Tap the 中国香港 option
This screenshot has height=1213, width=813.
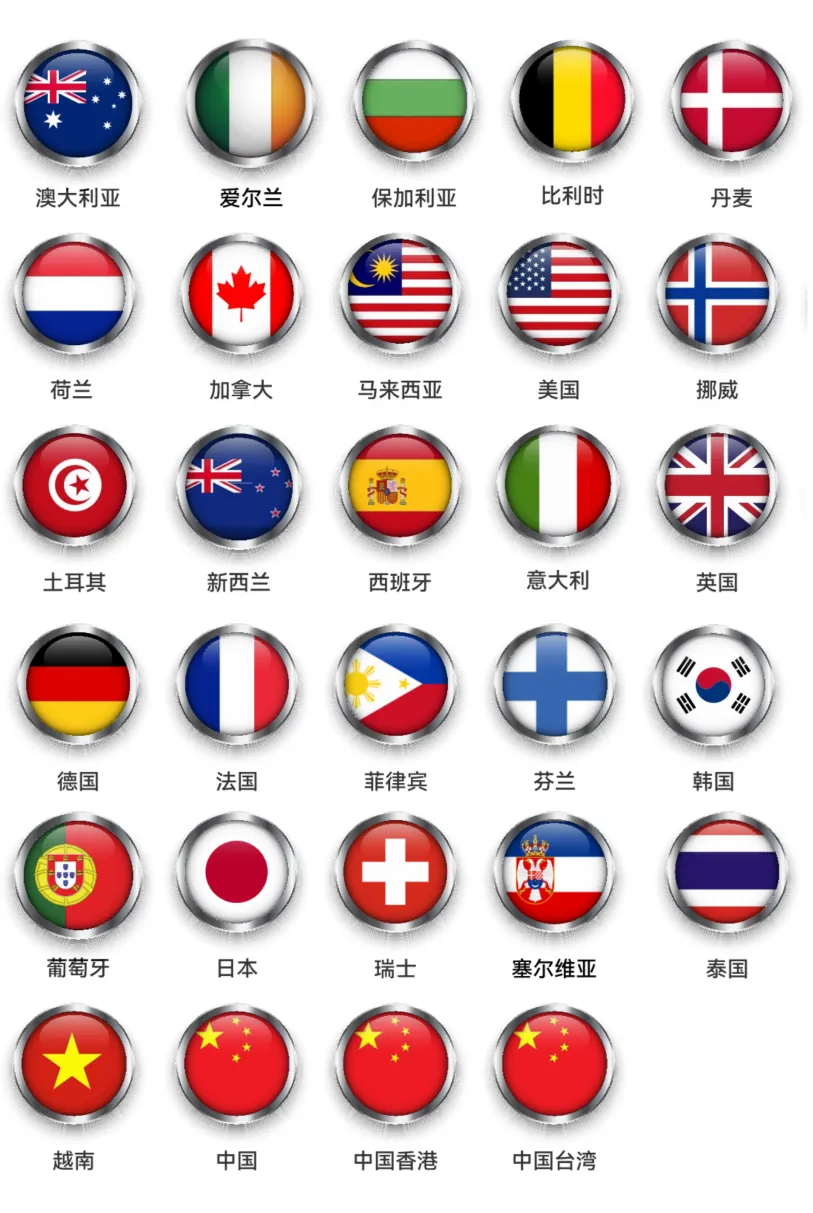pyautogui.click(x=395, y=1065)
